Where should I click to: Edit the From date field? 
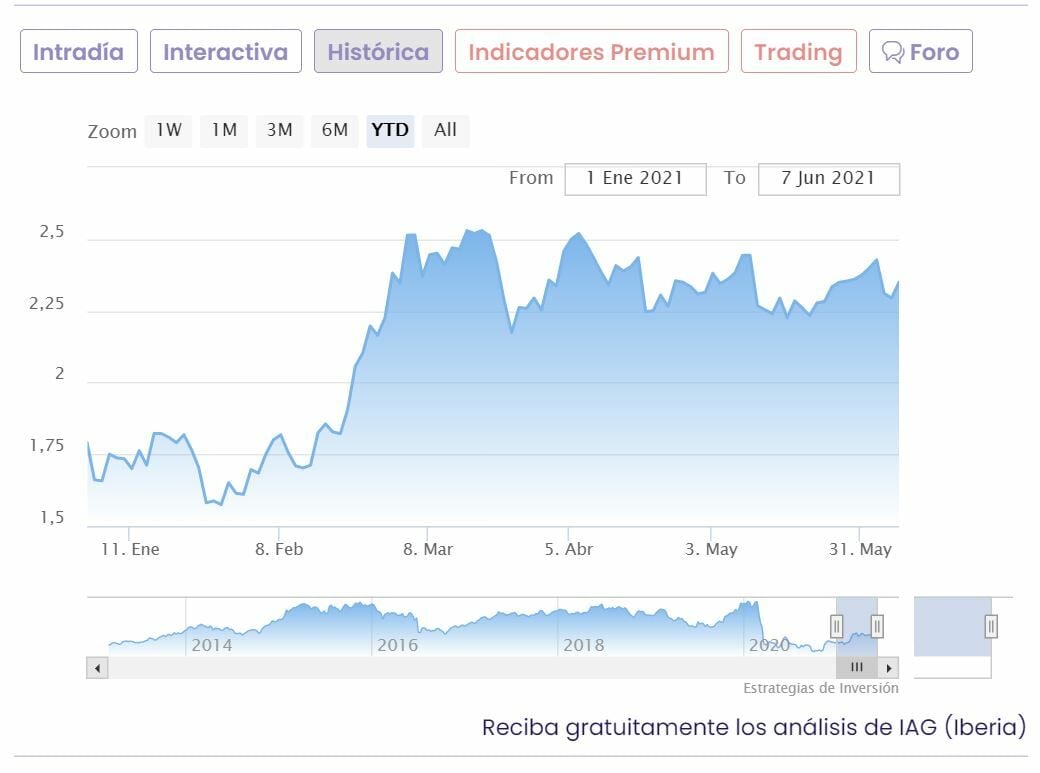pyautogui.click(x=635, y=179)
